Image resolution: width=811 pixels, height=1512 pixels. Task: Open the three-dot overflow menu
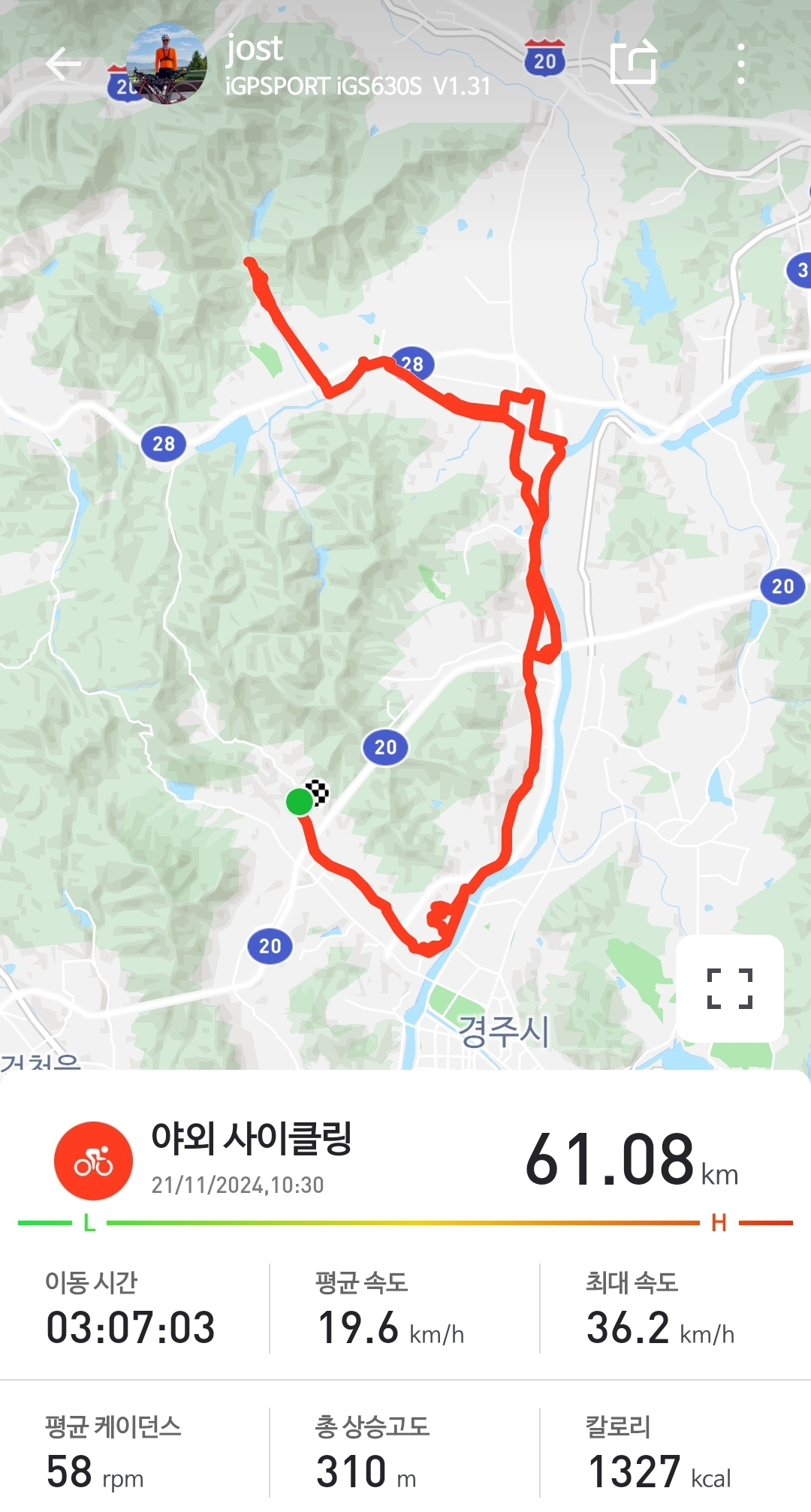[740, 64]
